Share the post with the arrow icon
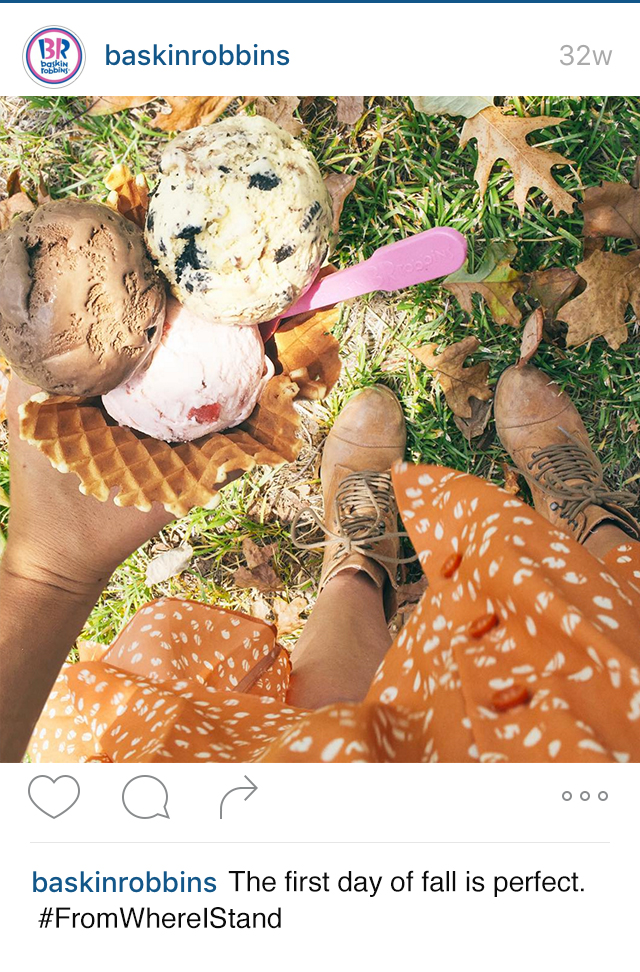This screenshot has width=640, height=972. [238, 796]
